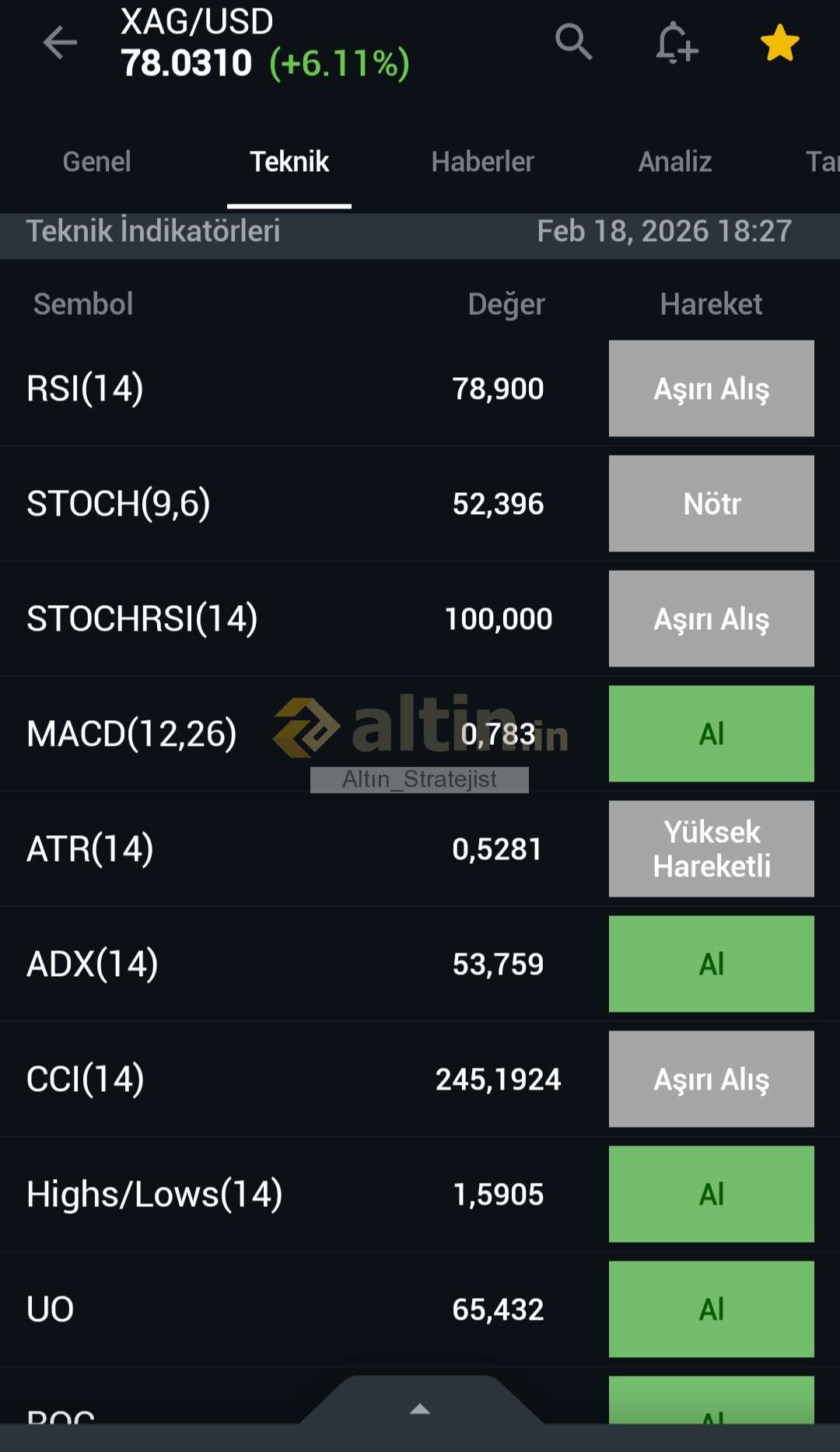
Task: Open the Haberler tab
Action: [482, 162]
